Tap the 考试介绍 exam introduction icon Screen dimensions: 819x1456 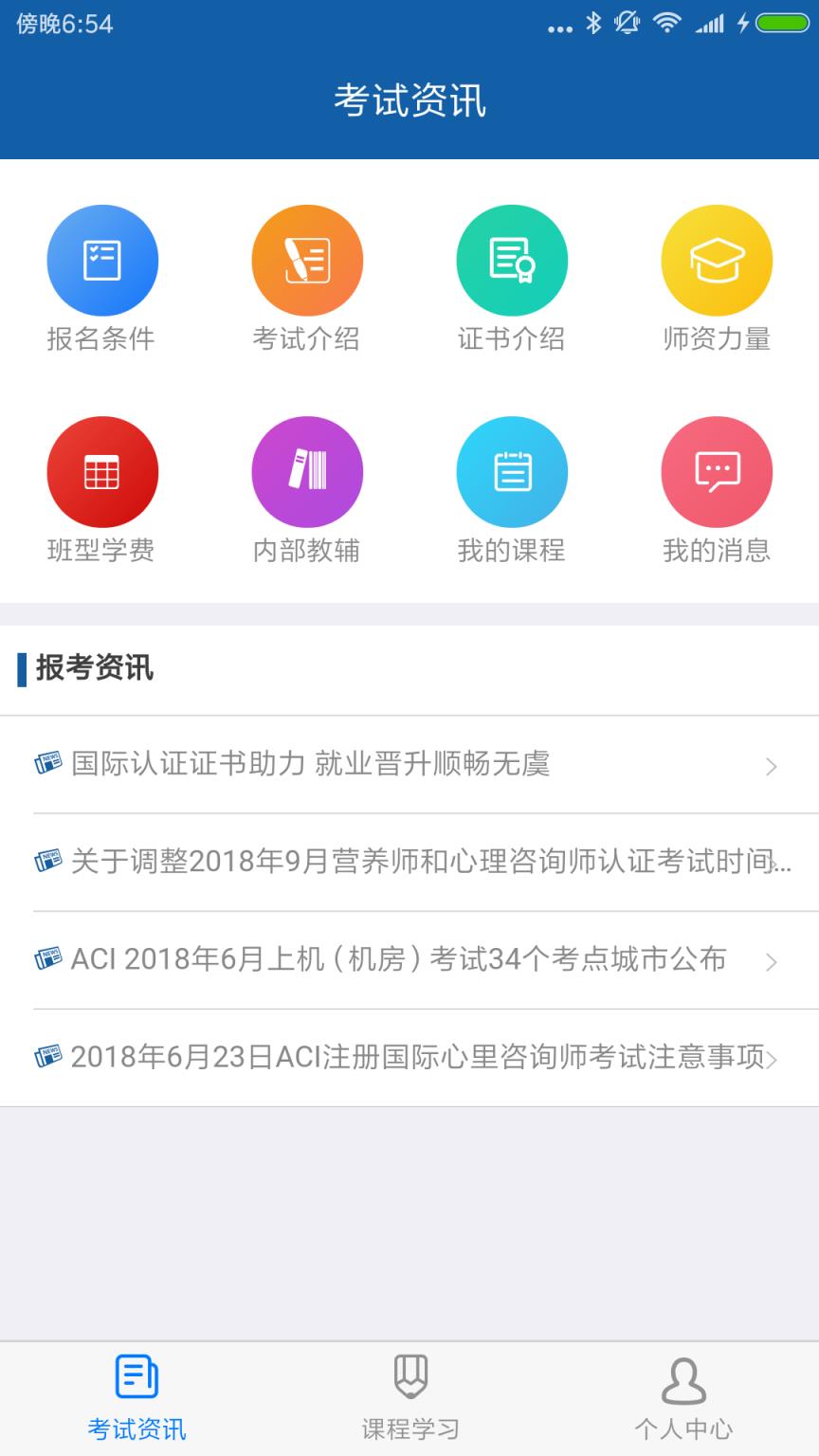click(x=307, y=259)
